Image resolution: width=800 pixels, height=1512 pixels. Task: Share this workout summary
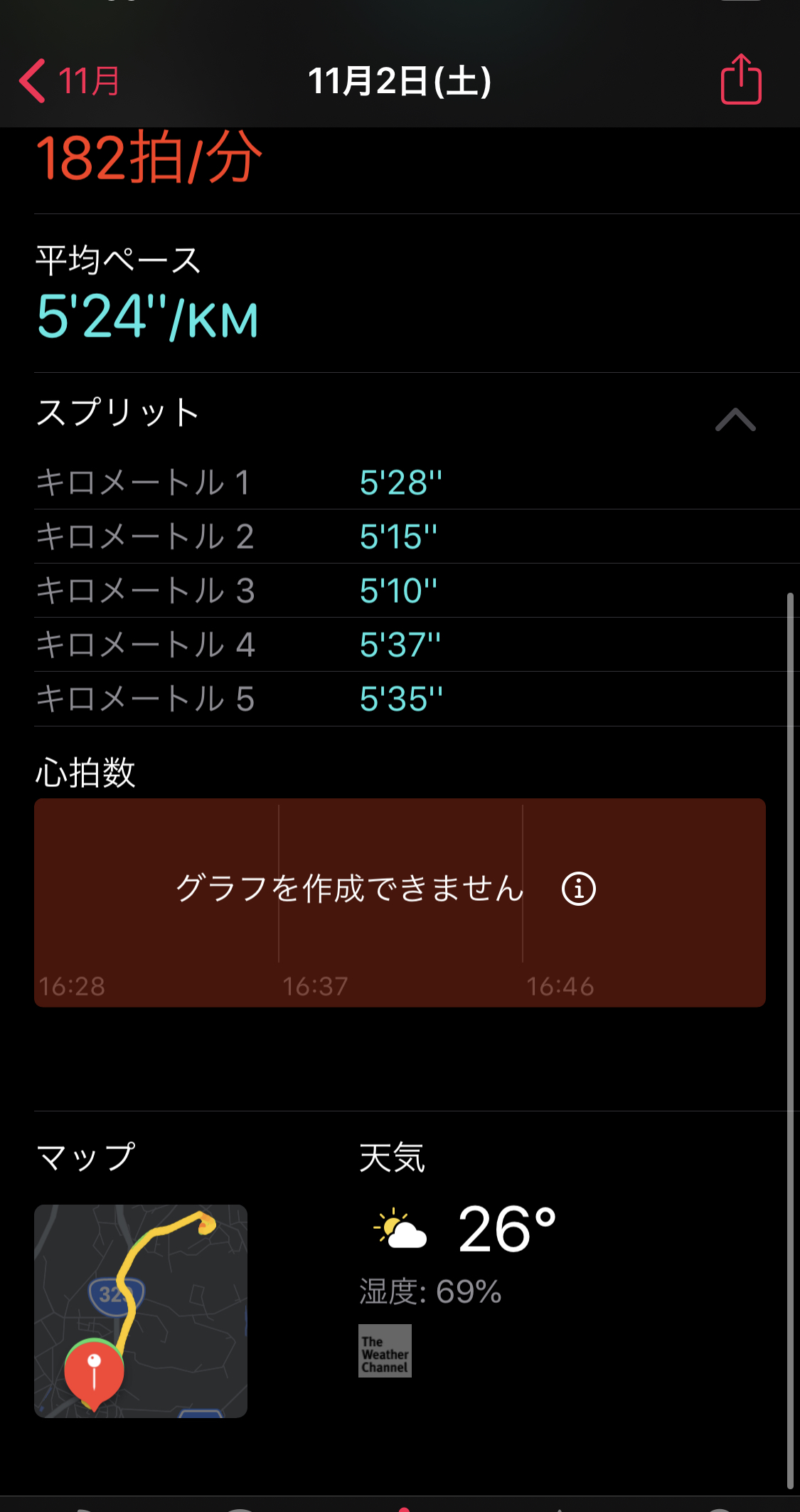coord(741,80)
